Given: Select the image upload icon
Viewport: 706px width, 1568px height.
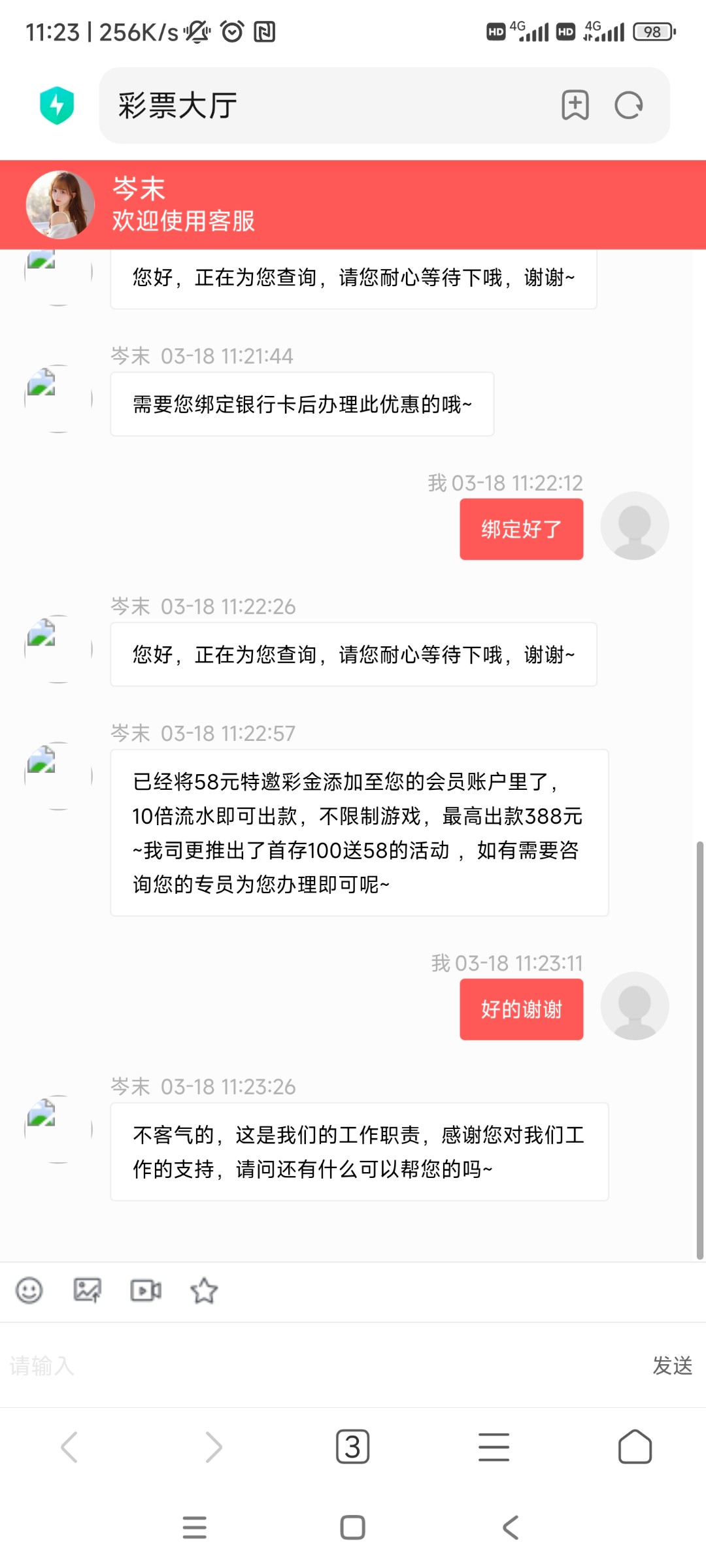Looking at the screenshot, I should pos(87,1290).
